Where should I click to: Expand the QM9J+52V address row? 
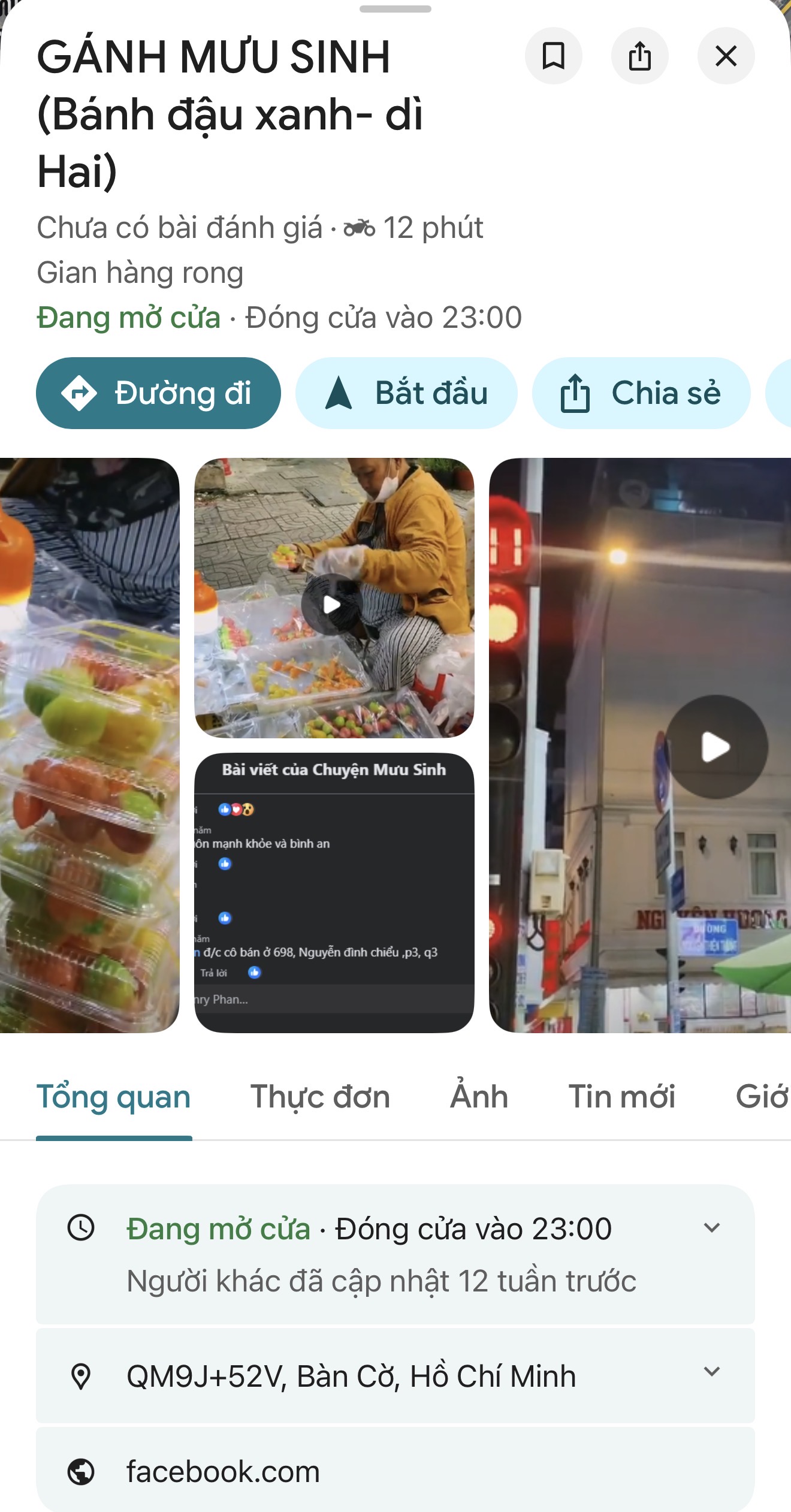(395, 1376)
